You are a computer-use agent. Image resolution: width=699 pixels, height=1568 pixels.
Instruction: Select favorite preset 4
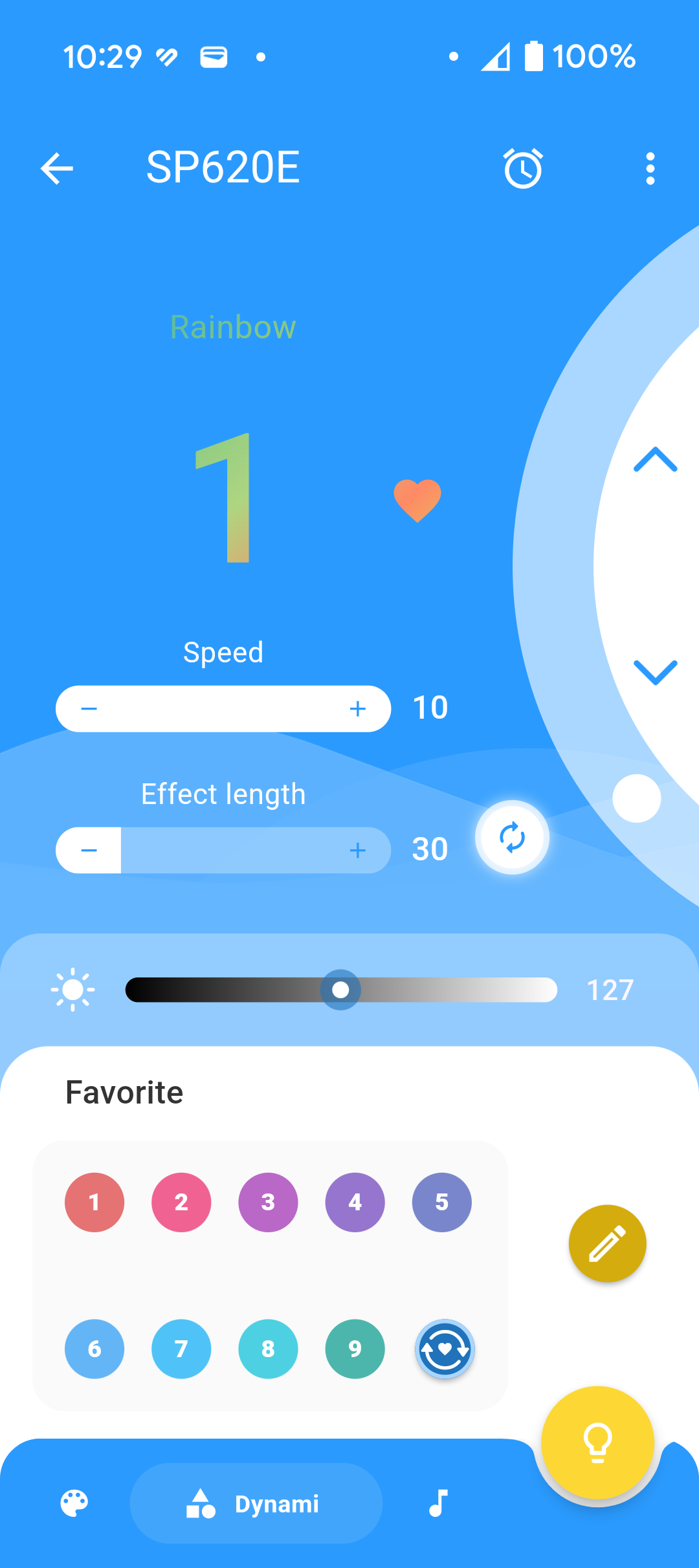[355, 1202]
